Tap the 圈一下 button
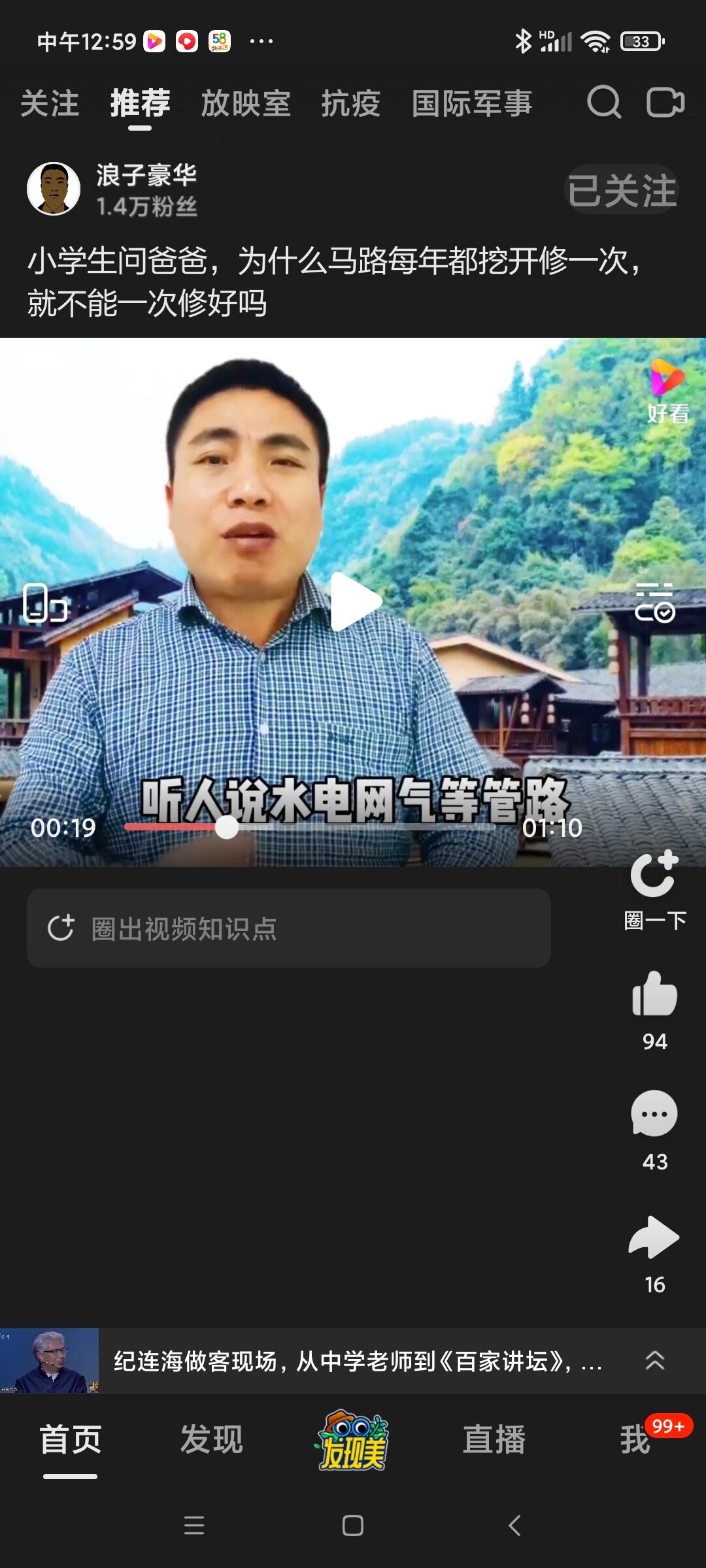This screenshot has height=1568, width=706. (655, 890)
